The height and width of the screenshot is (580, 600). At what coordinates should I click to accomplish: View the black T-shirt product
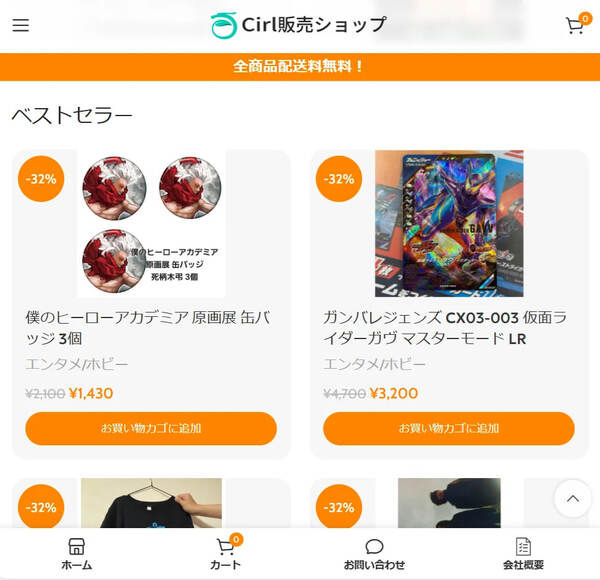click(x=151, y=503)
